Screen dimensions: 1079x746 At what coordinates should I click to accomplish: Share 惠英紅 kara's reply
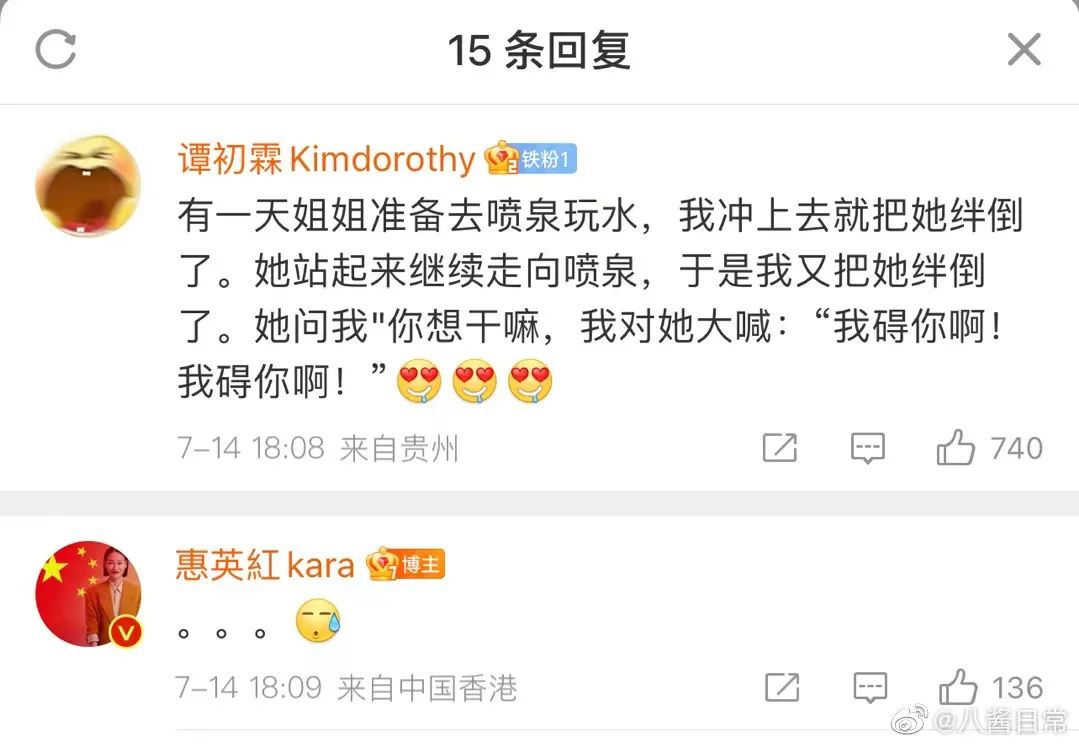pos(782,687)
